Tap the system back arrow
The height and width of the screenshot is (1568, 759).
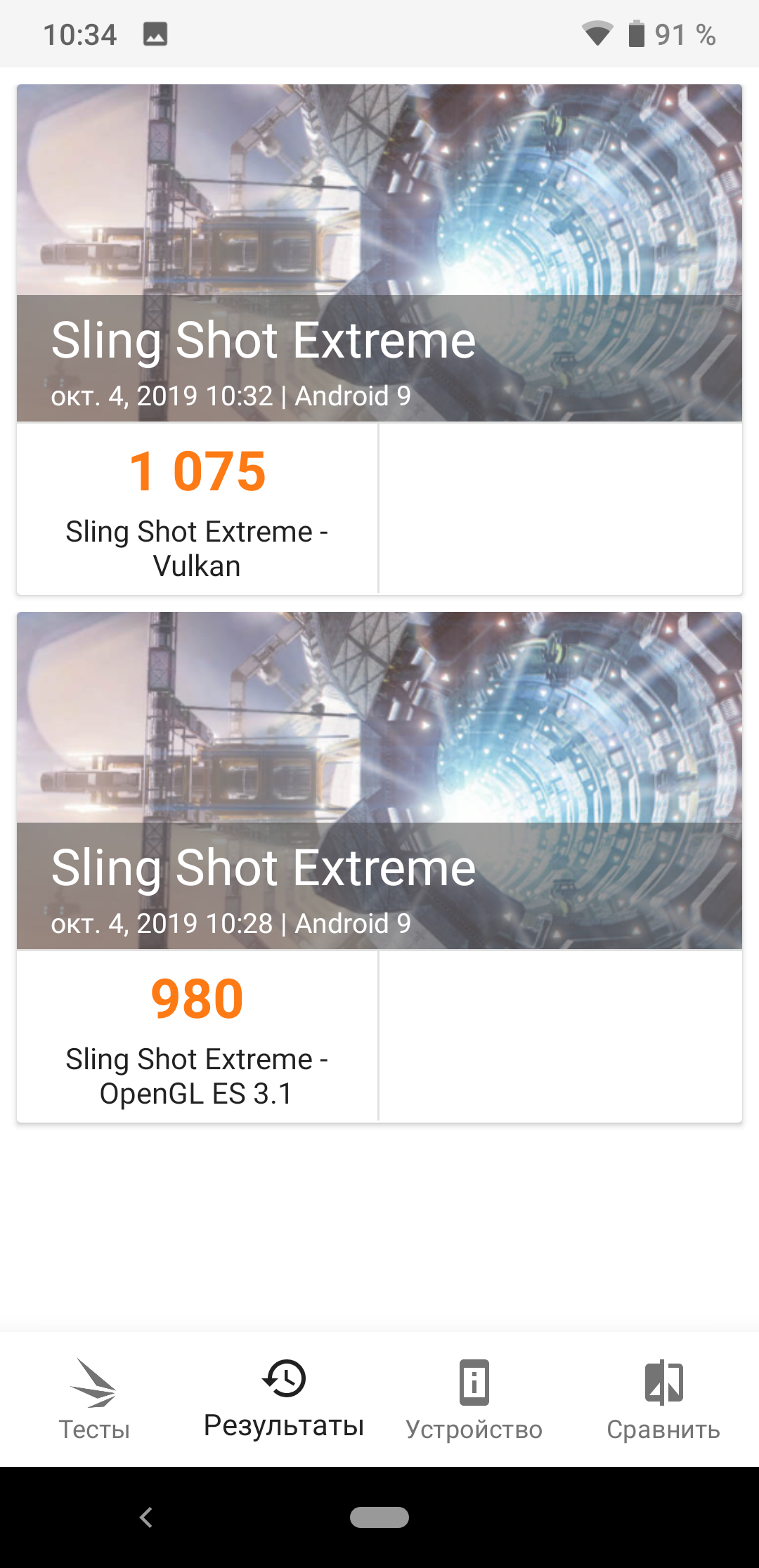pyautogui.click(x=146, y=1517)
